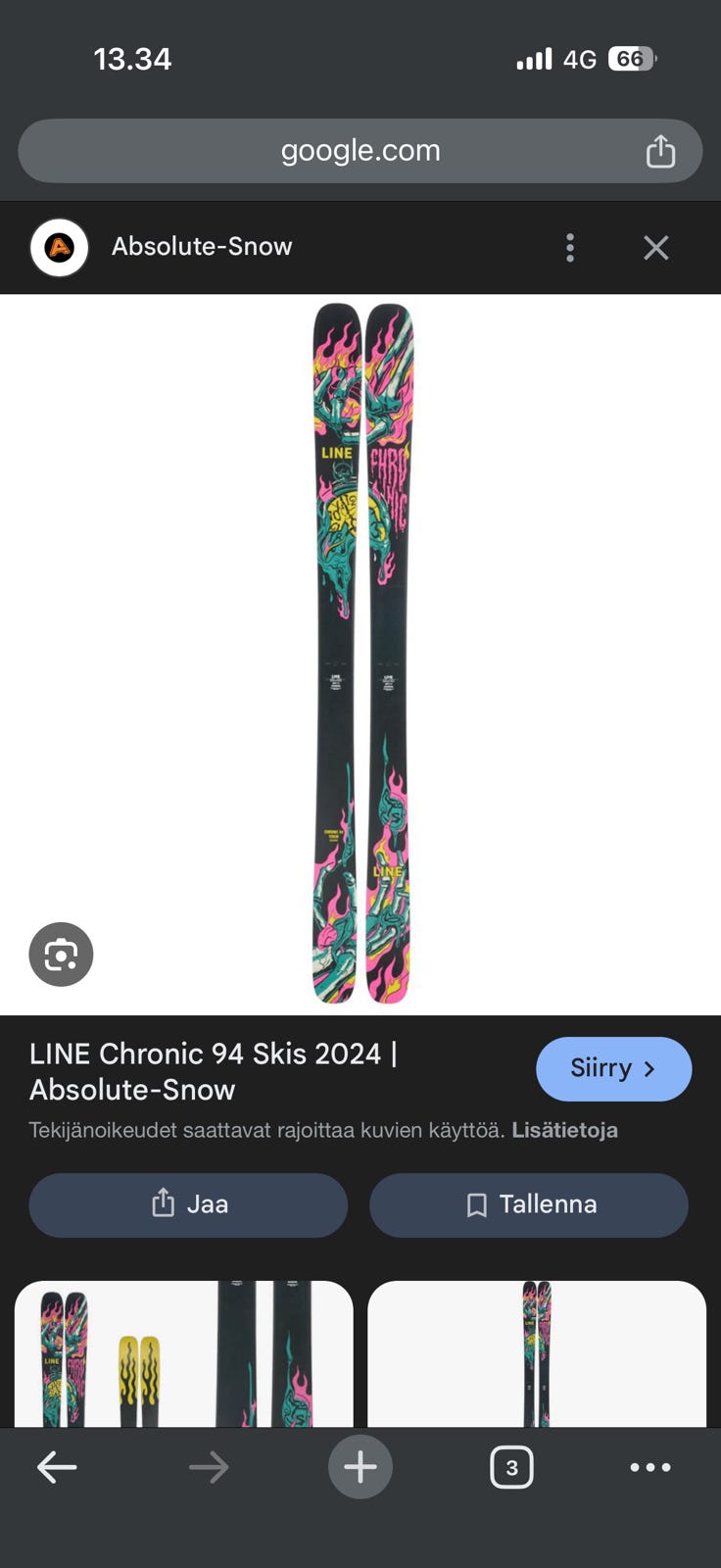
Task: Open a new browser tab
Action: 360,1467
